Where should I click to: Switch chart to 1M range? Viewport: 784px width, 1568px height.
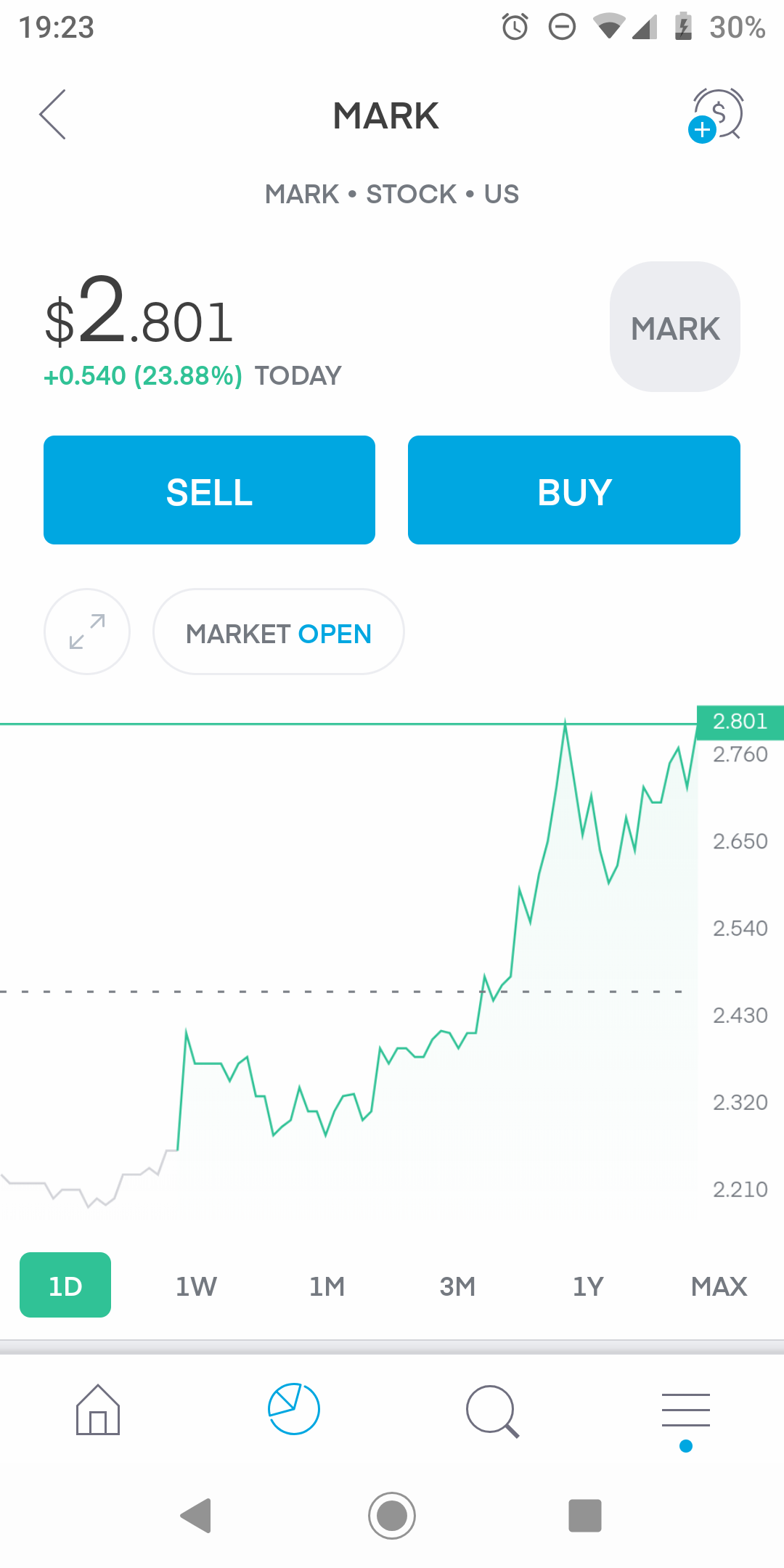327,1286
